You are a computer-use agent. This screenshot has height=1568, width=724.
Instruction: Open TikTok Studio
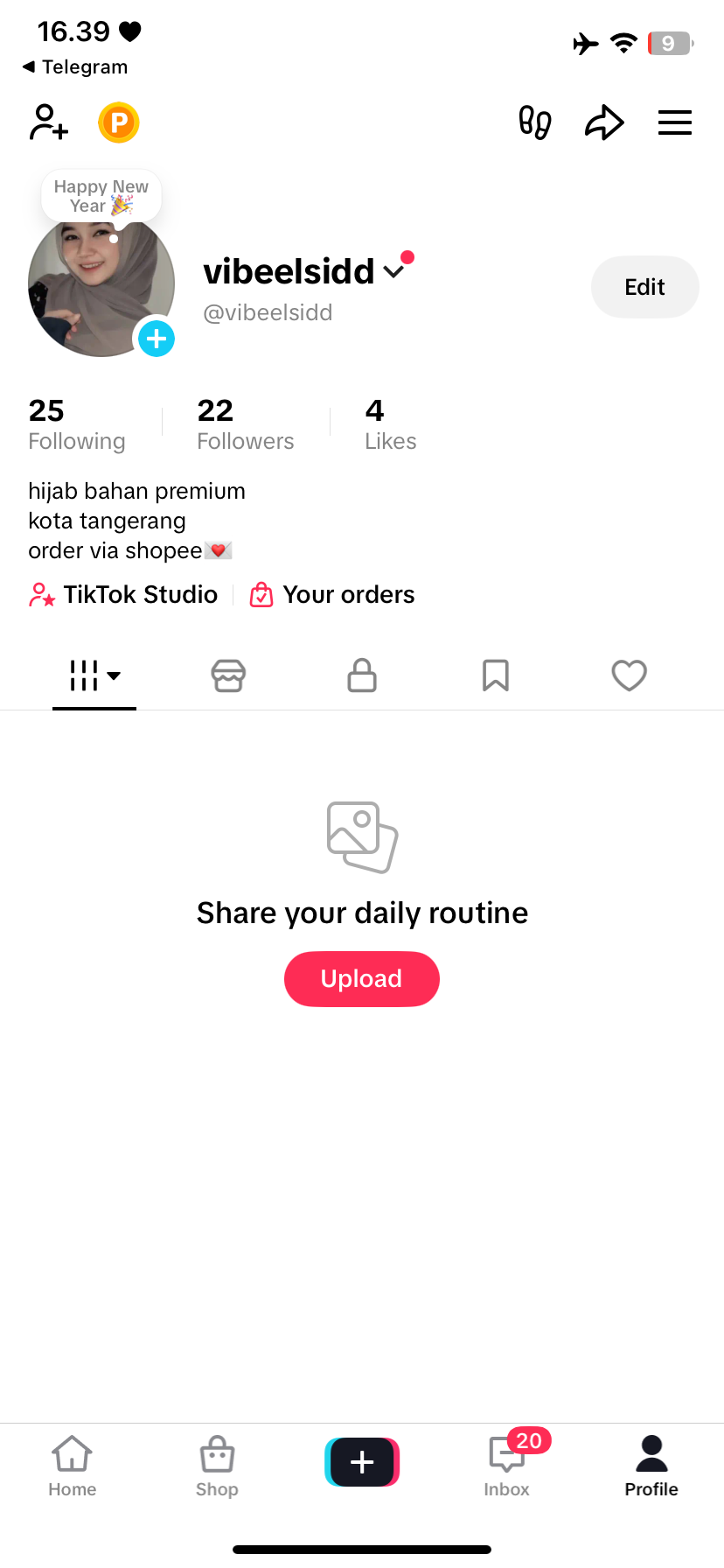124,595
